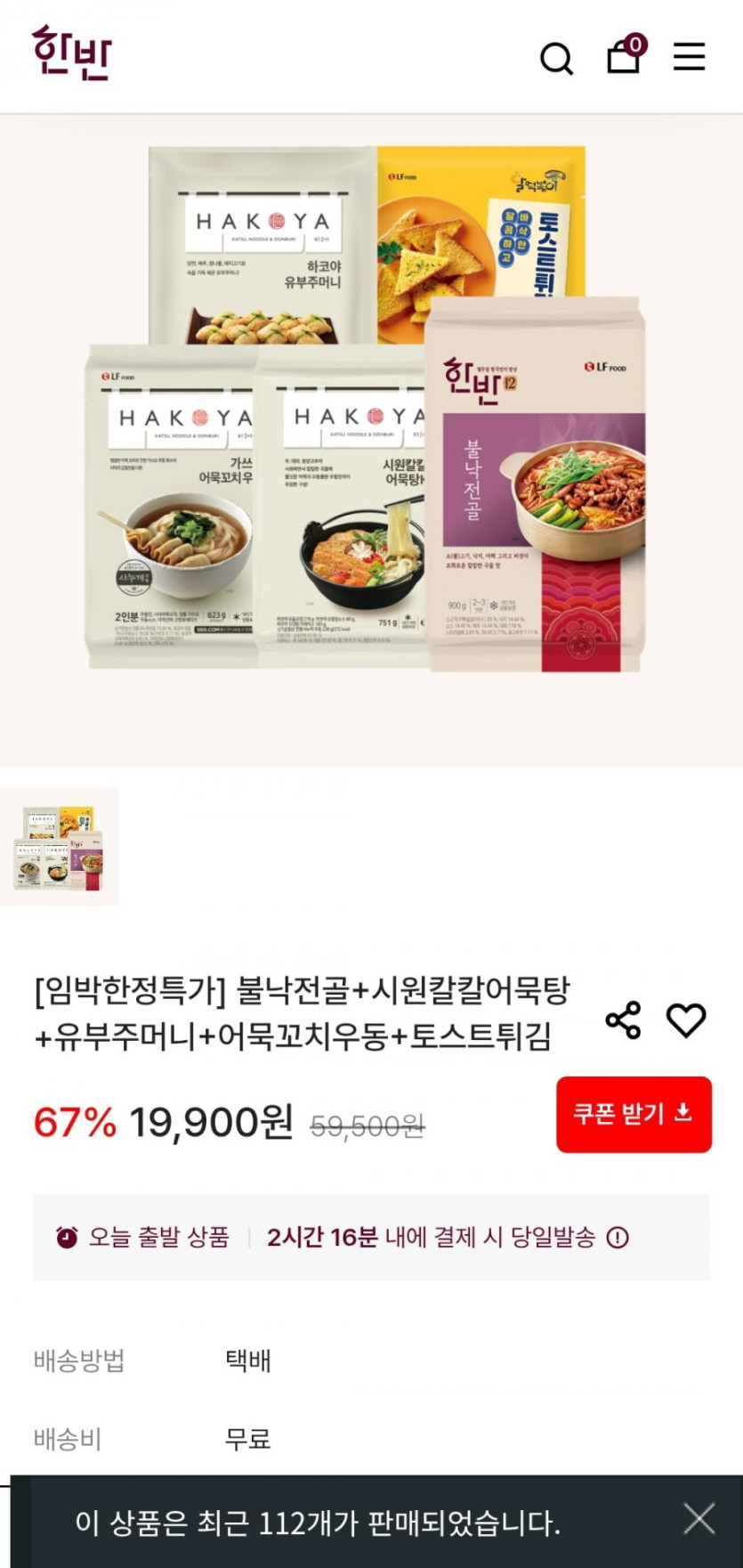
Task: Dismiss the recent sales notification banner
Action: click(699, 1519)
